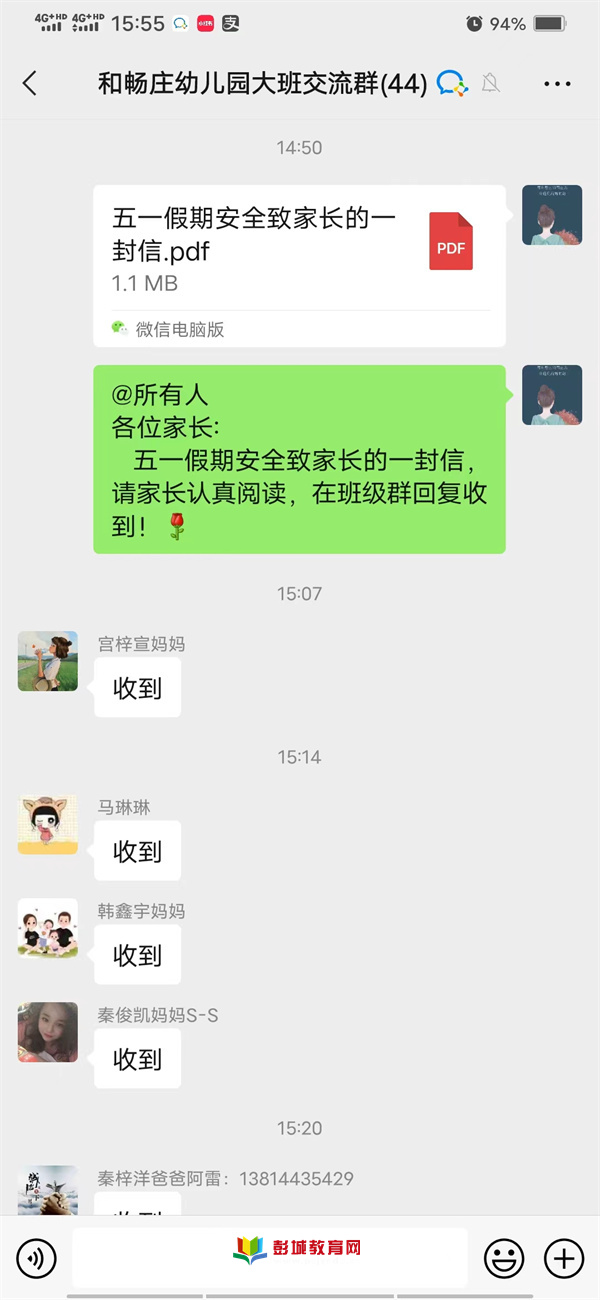Open the three-dot chat info menu

[x=557, y=84]
